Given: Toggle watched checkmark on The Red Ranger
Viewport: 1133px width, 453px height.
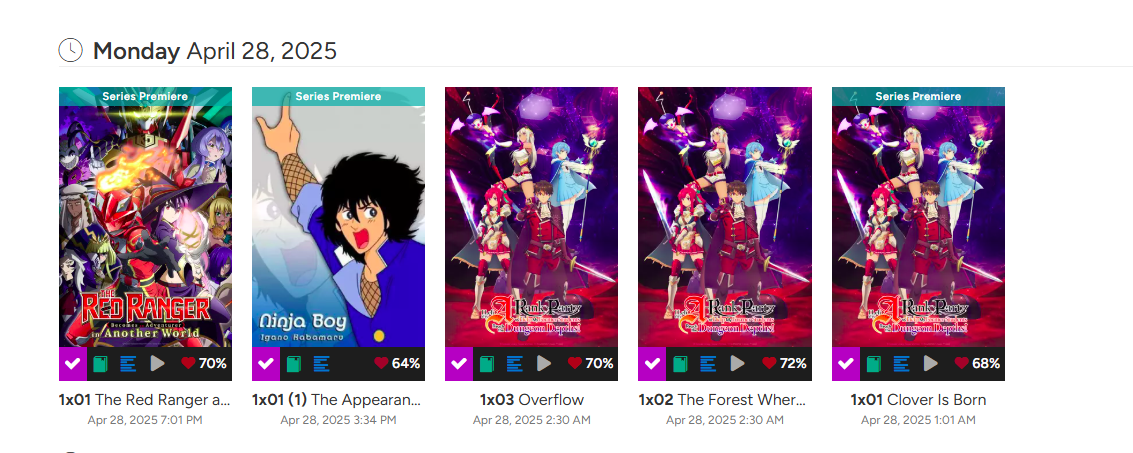Looking at the screenshot, I should (x=72, y=364).
